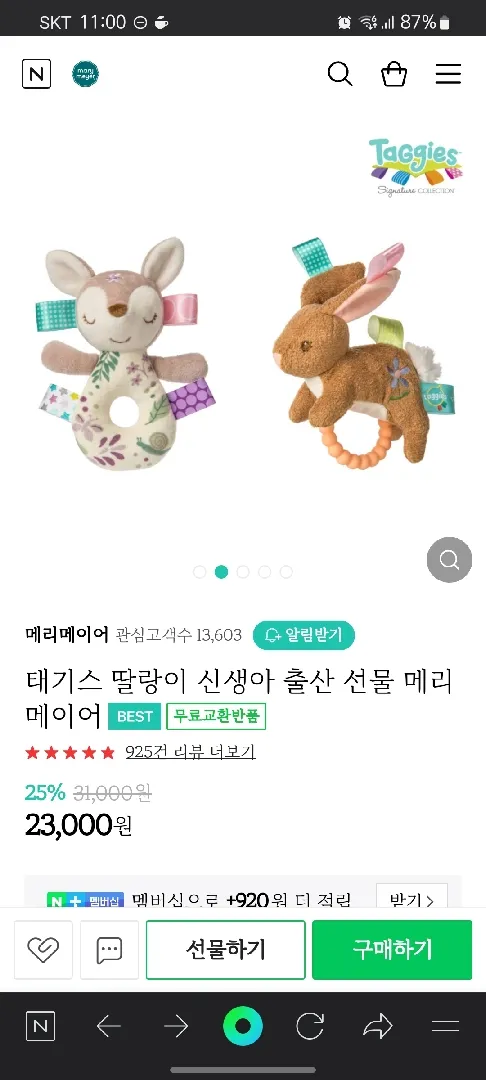The image size is (486, 1080).
Task: Tap 구매하기 to buy the product
Action: click(x=392, y=950)
